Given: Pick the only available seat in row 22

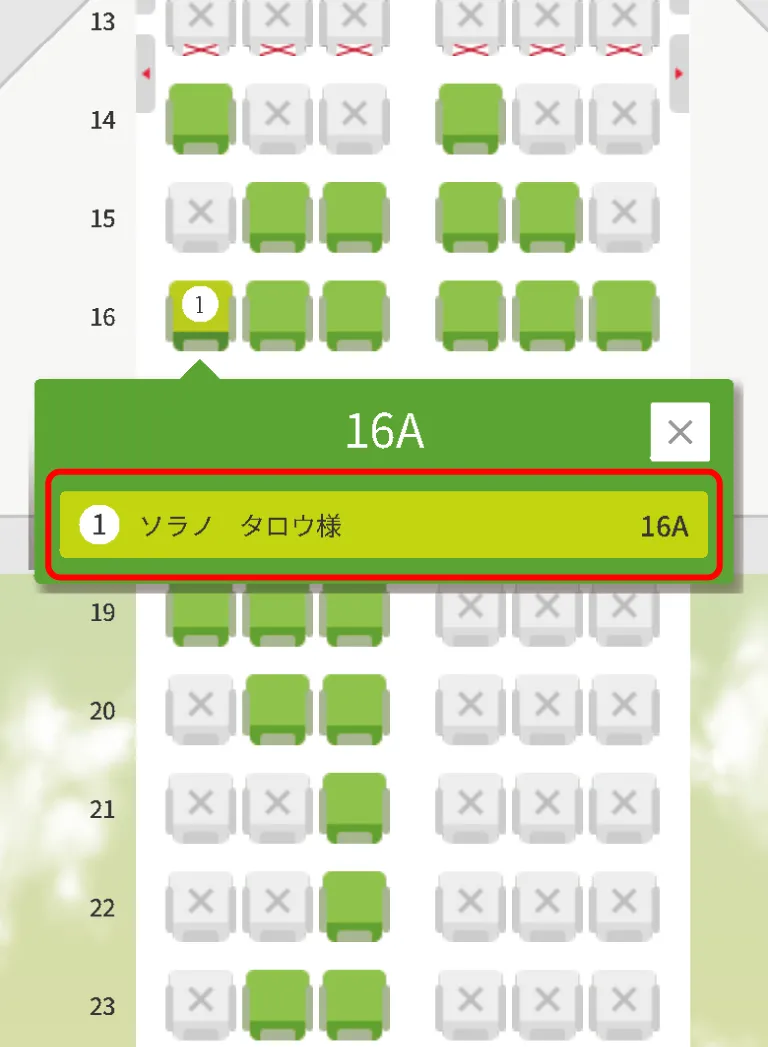Looking at the screenshot, I should pos(354,905).
